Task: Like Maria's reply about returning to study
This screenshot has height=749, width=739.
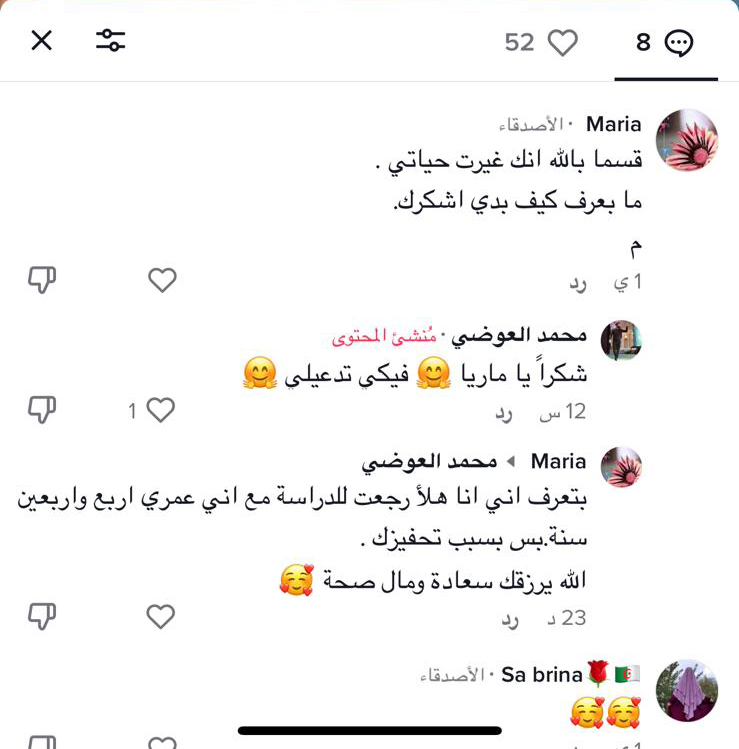Action: pyautogui.click(x=161, y=617)
